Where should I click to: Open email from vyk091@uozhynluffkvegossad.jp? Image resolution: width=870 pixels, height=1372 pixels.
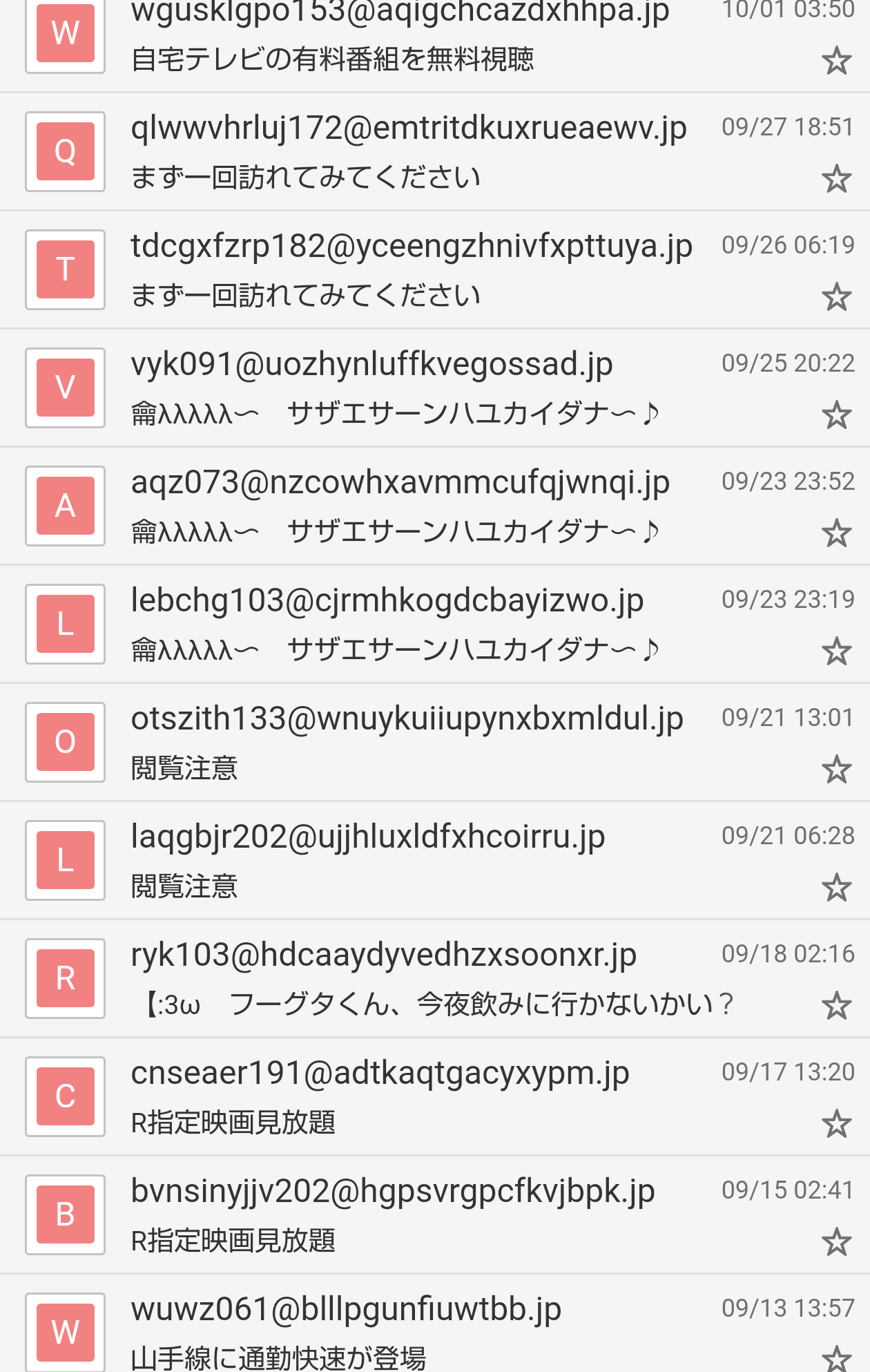pos(414,388)
